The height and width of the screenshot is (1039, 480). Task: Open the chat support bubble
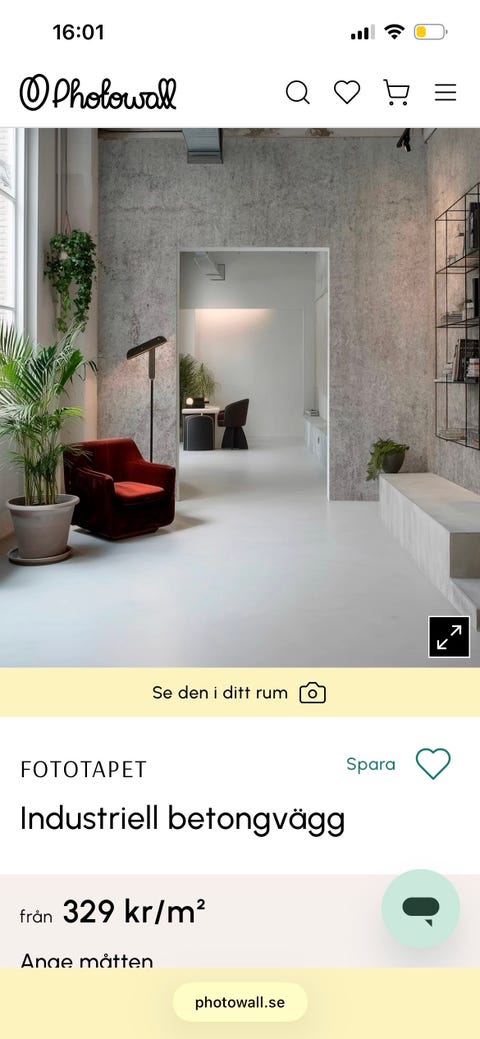(420, 908)
